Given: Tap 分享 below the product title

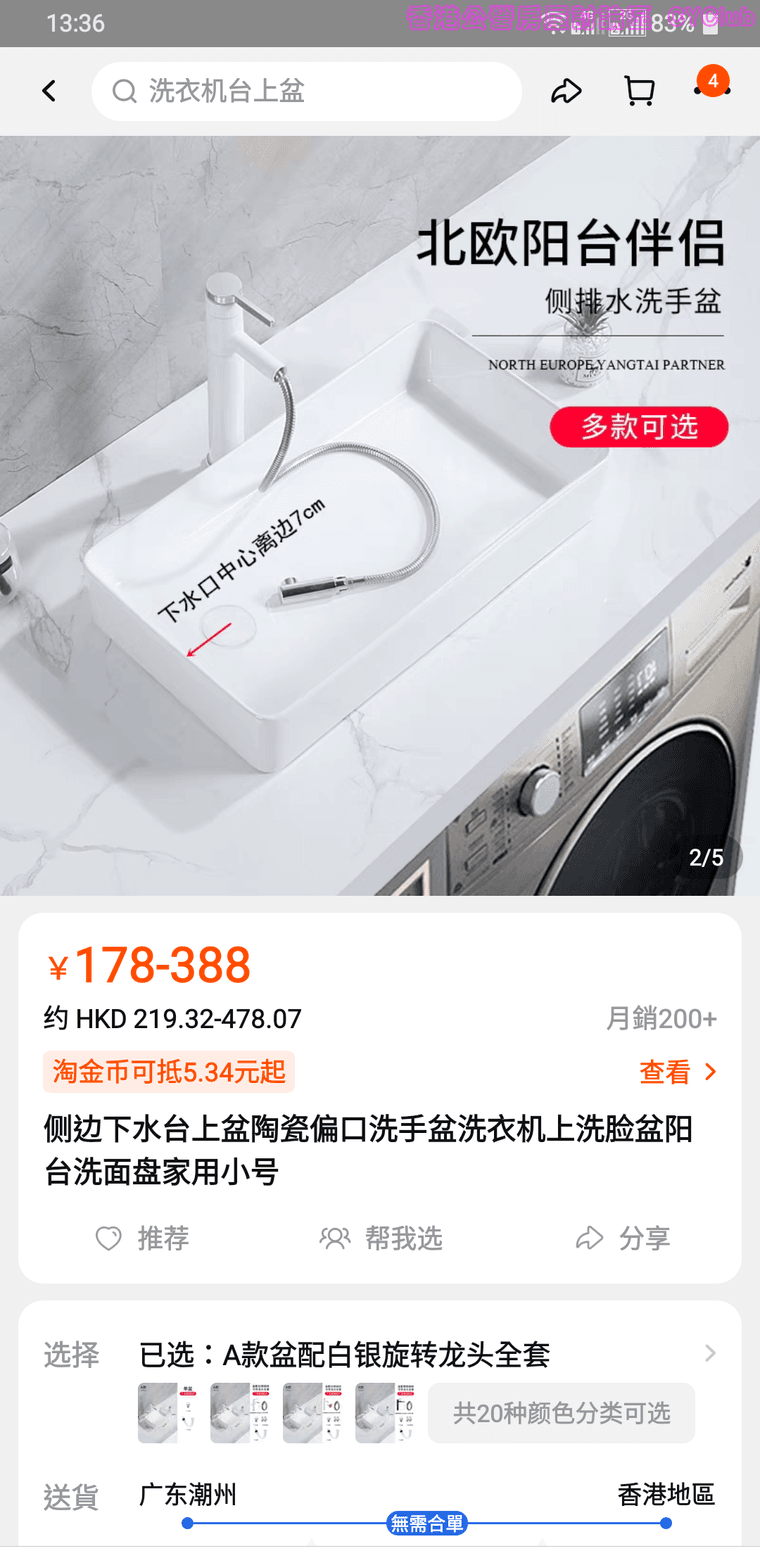Looking at the screenshot, I should click(622, 1239).
